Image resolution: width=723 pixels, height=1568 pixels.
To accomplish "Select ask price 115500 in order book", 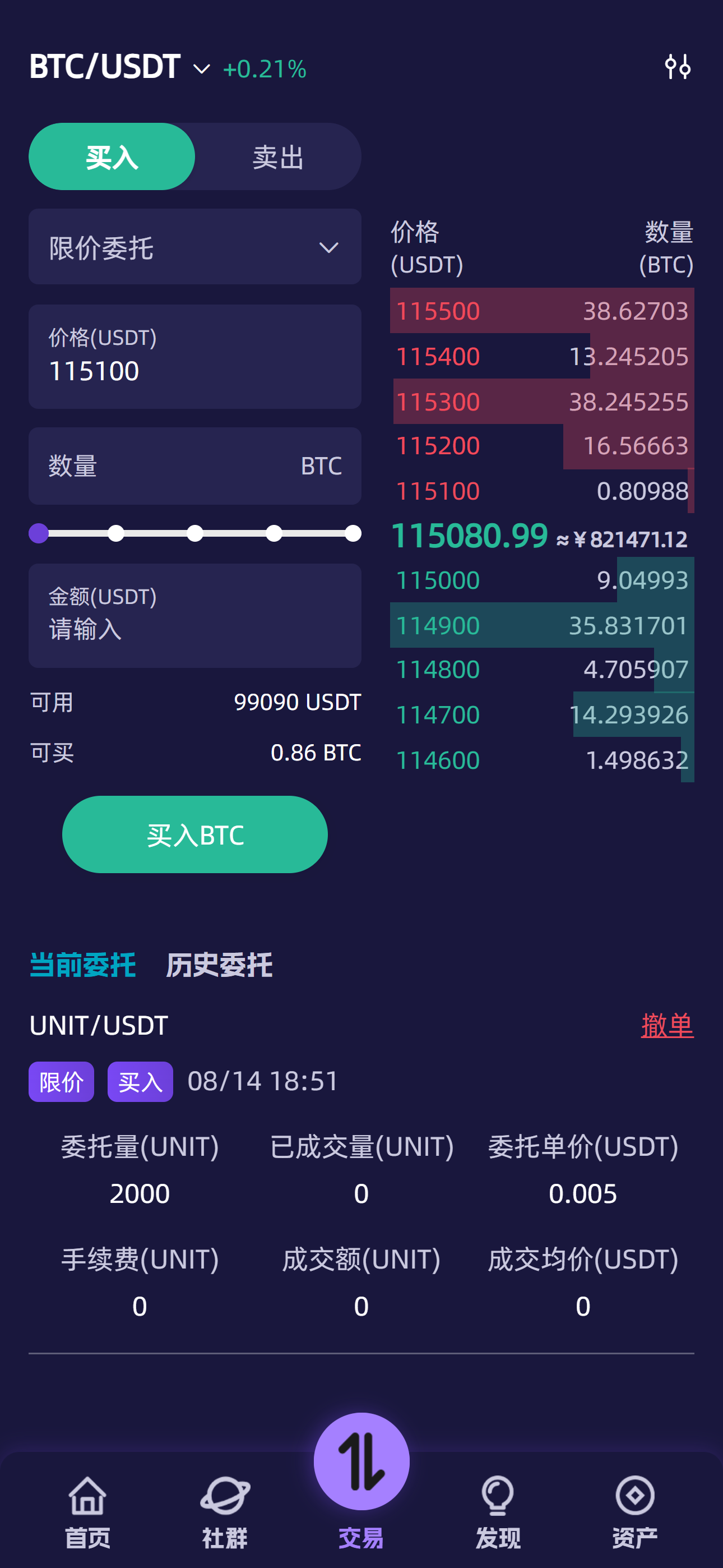I will 438,311.
